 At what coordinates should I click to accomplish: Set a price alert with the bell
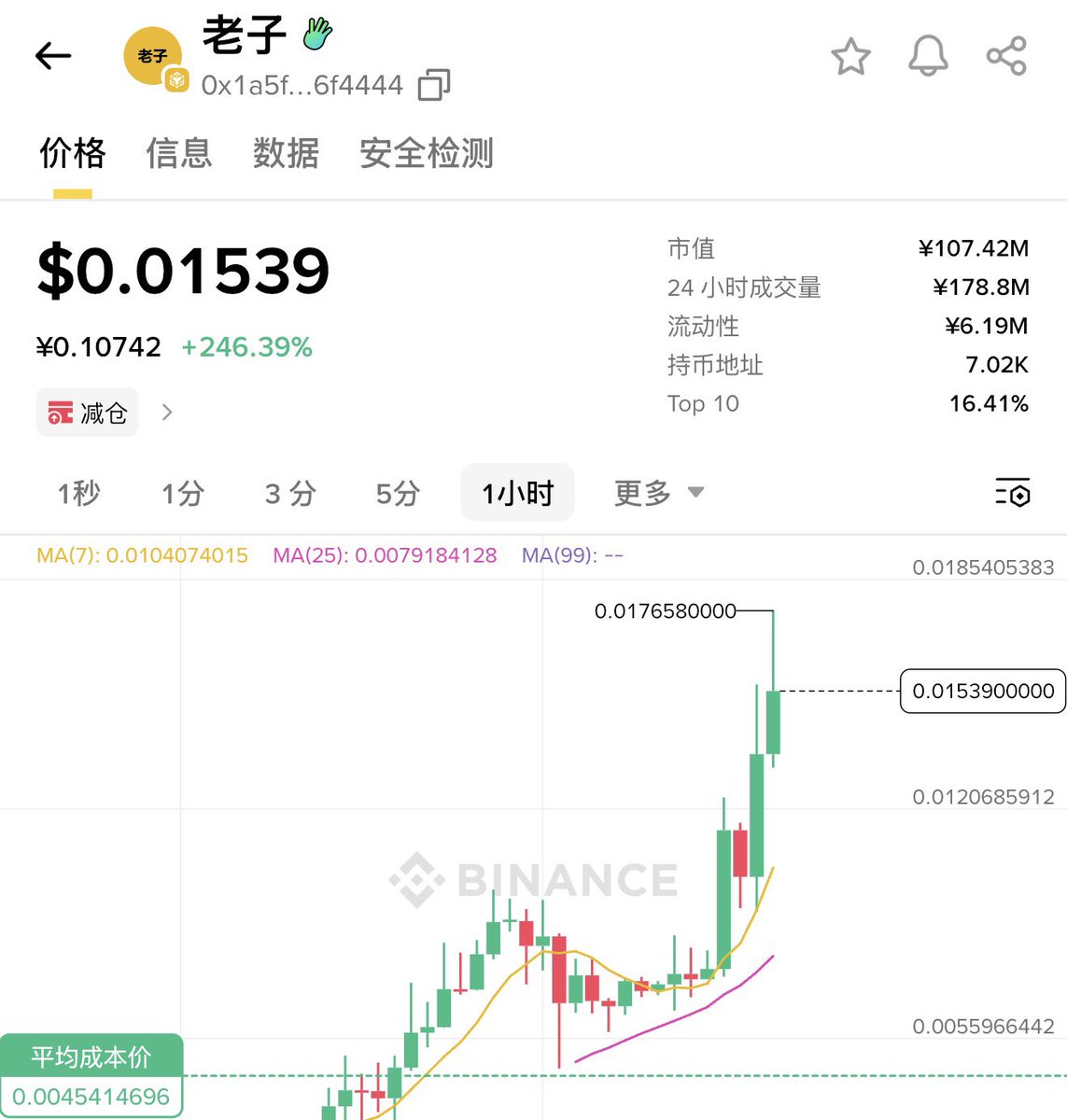click(928, 57)
